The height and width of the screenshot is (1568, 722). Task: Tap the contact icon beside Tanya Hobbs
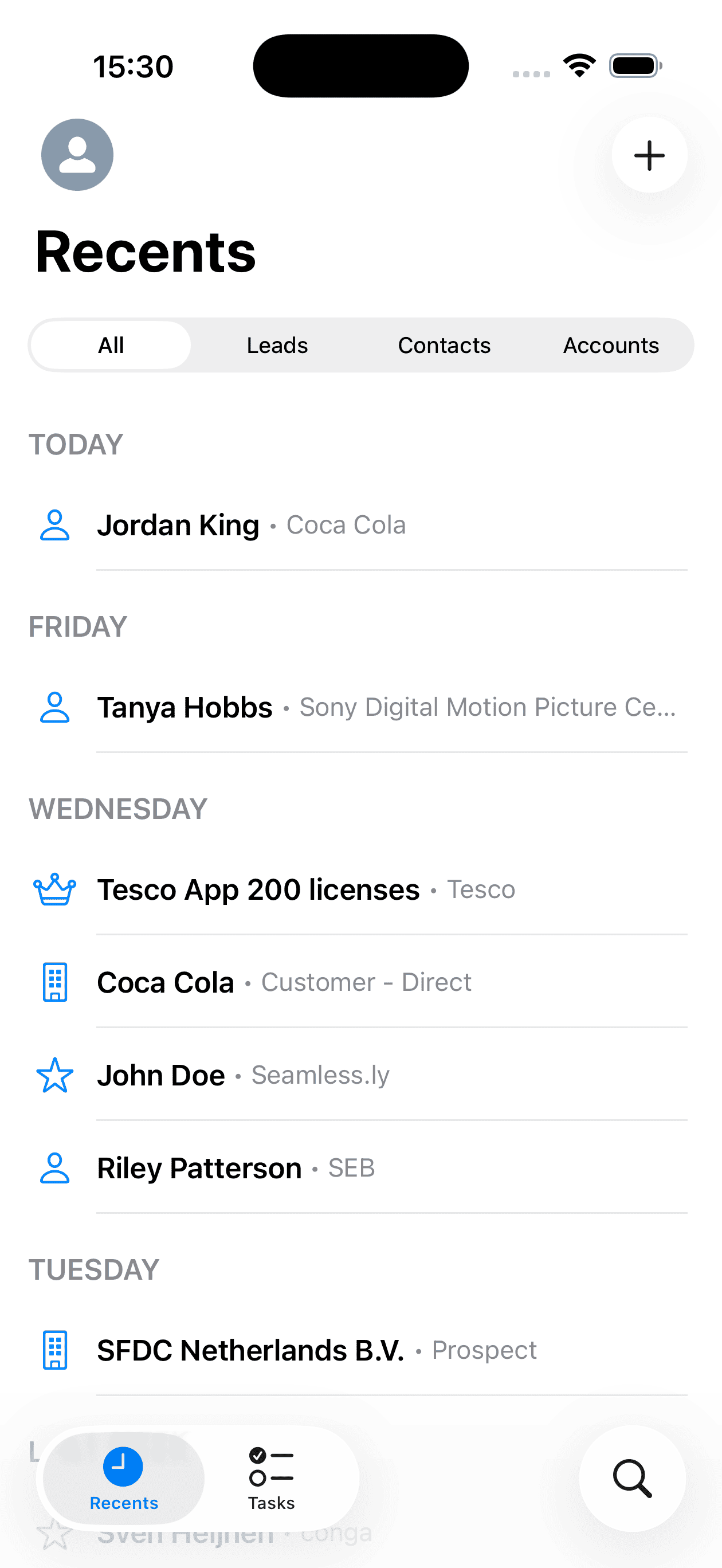(54, 707)
